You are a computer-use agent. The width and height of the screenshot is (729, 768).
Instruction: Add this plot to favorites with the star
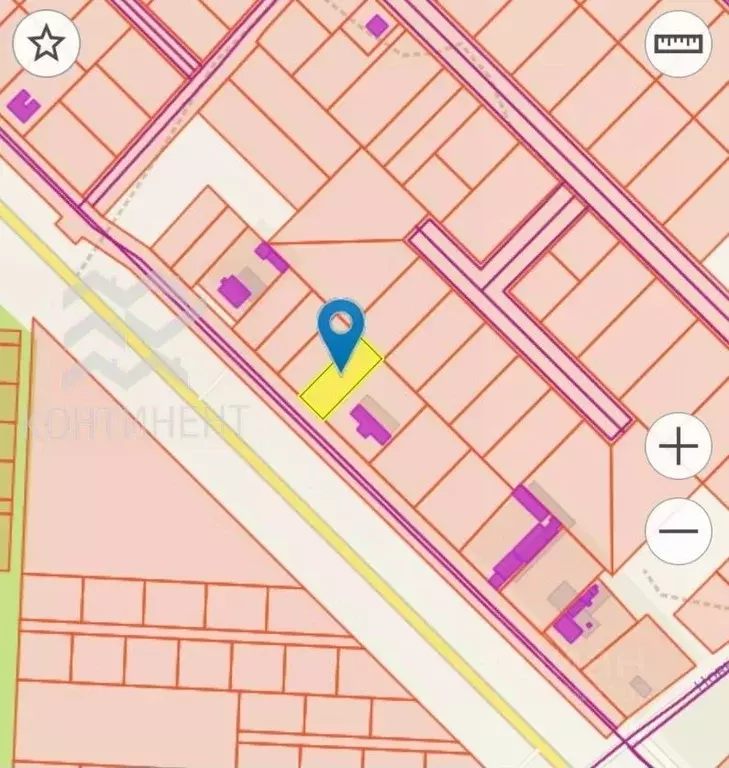(46, 44)
